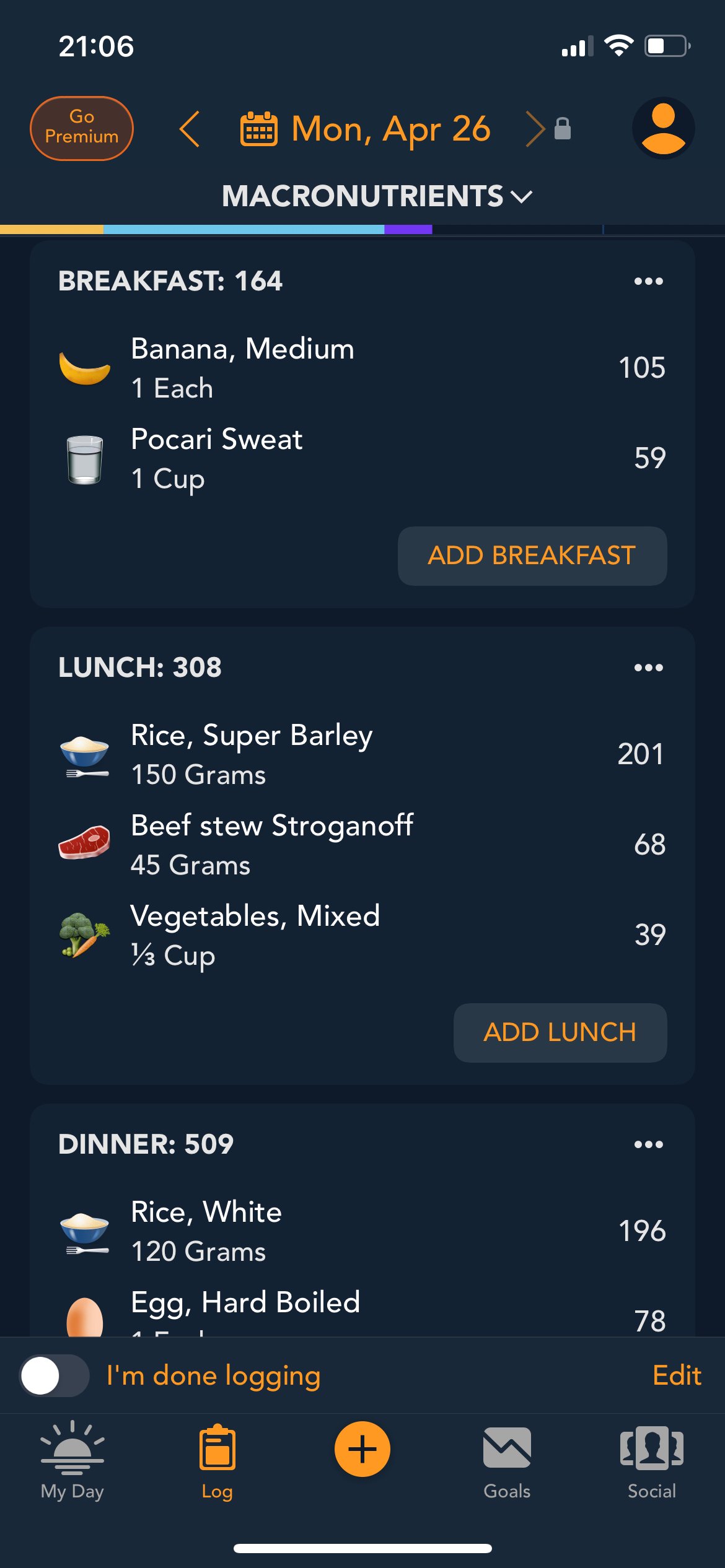Tap the Go Premium button
Screen dimensions: 725x1568
click(x=81, y=128)
